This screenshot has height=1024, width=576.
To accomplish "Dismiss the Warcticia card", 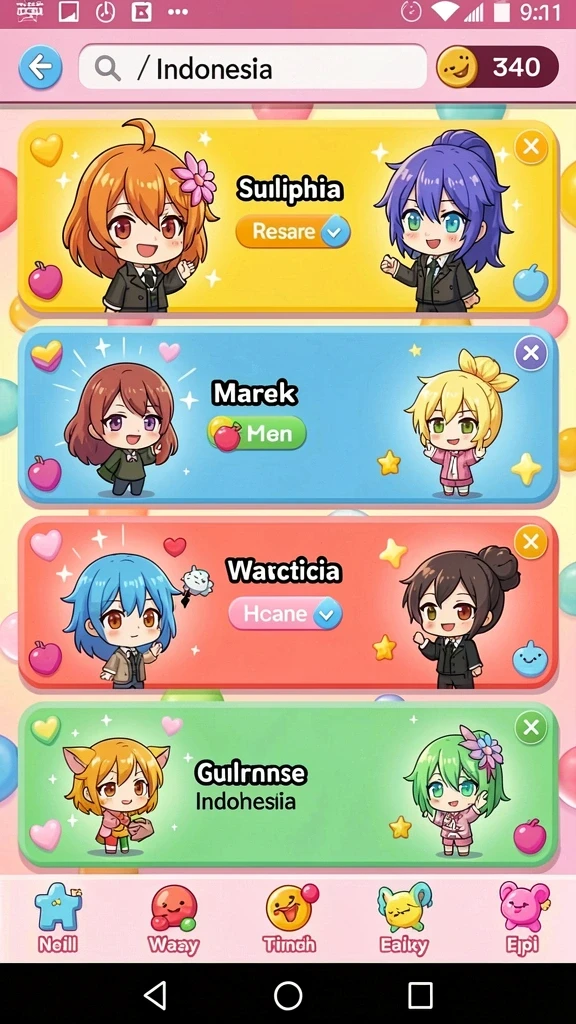I will pyautogui.click(x=531, y=542).
